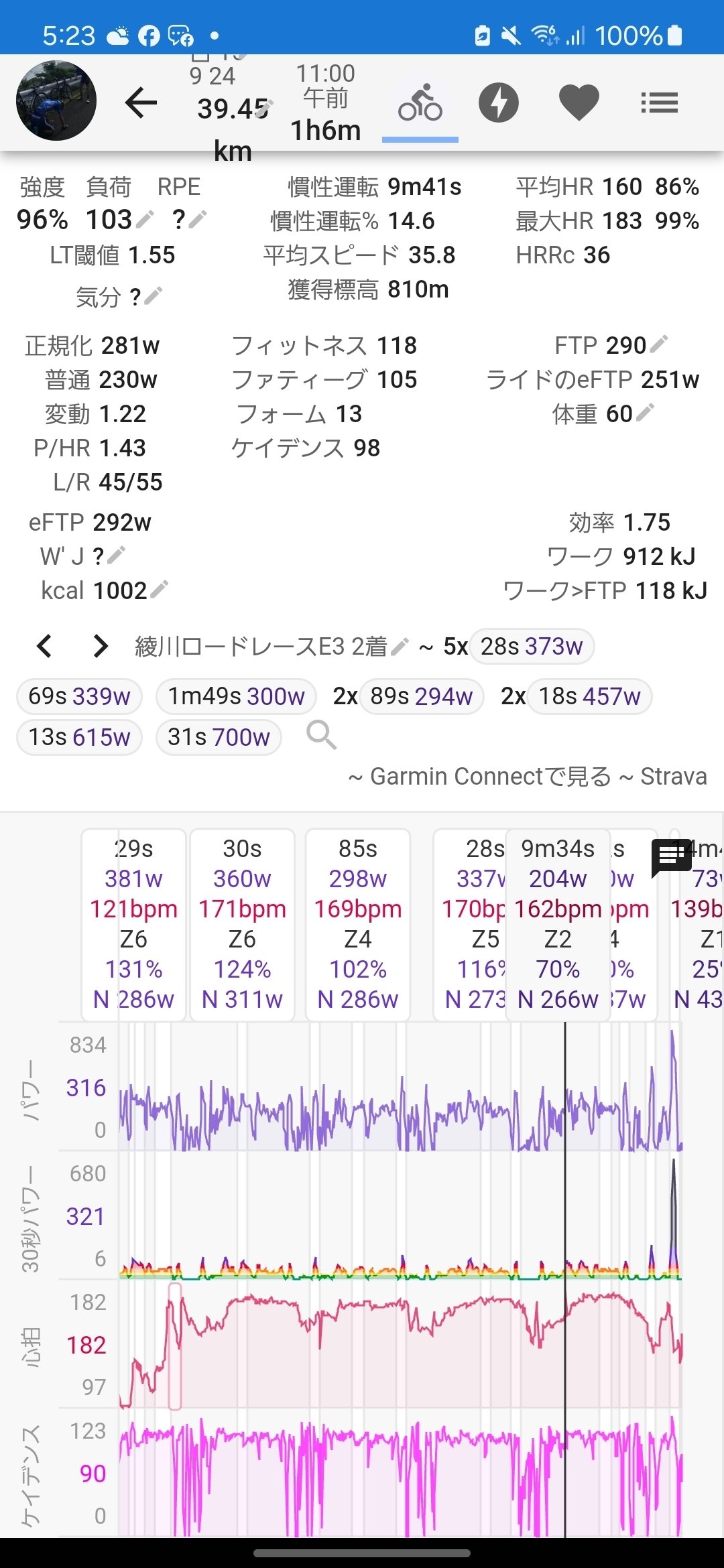Tap the search magnifier below interval chips
The width and height of the screenshot is (724, 1568).
[x=320, y=736]
